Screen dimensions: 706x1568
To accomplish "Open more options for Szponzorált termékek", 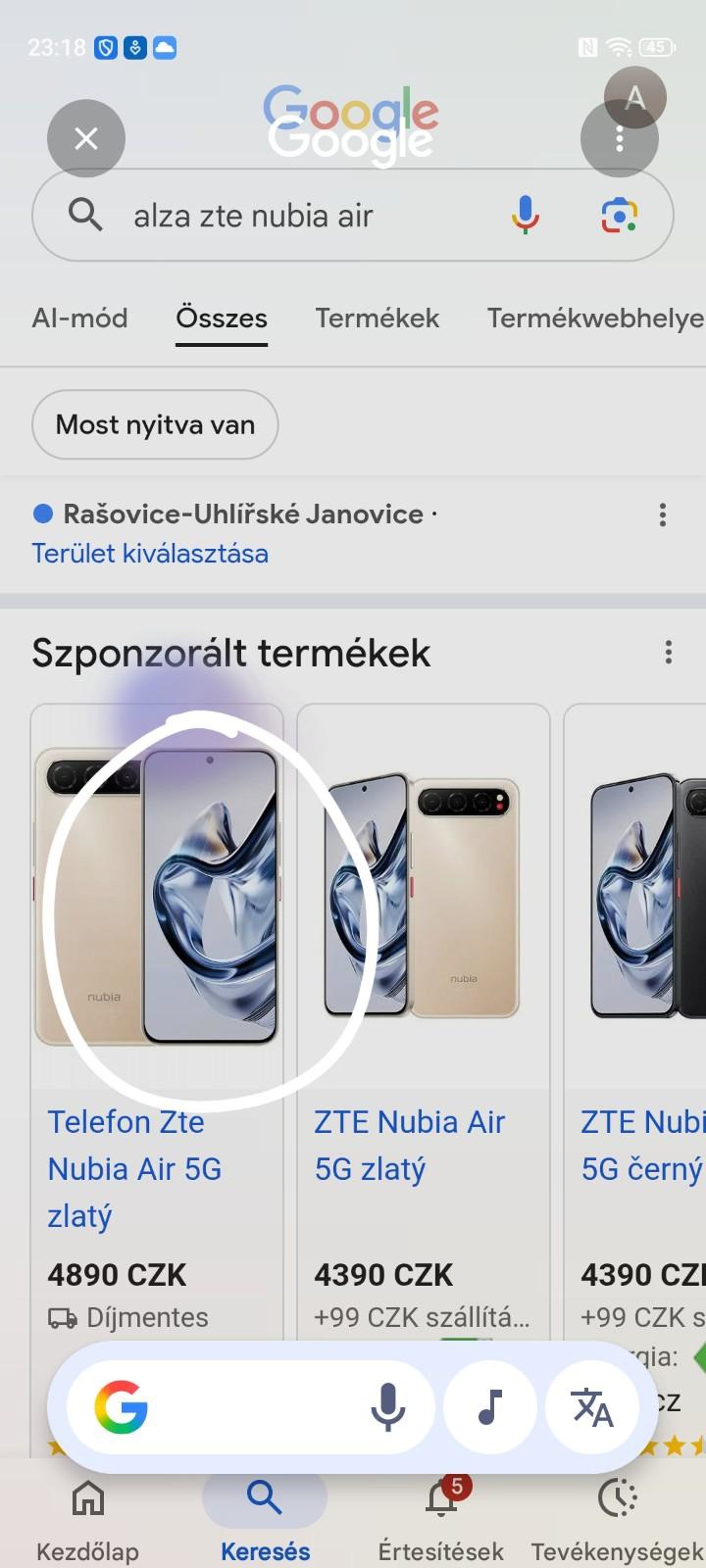I will click(669, 653).
